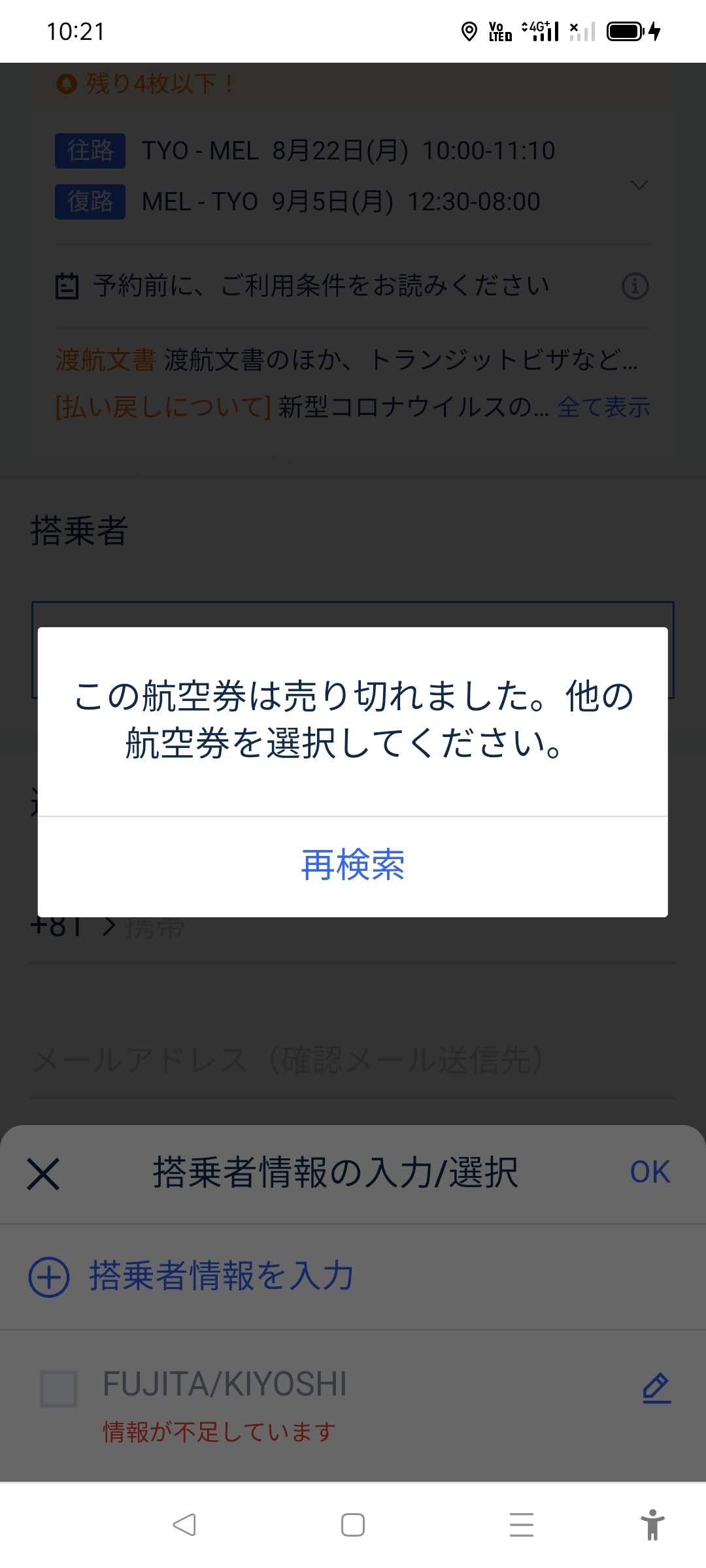Image resolution: width=706 pixels, height=1568 pixels.
Task: Go back with system back button
Action: pyautogui.click(x=184, y=1525)
